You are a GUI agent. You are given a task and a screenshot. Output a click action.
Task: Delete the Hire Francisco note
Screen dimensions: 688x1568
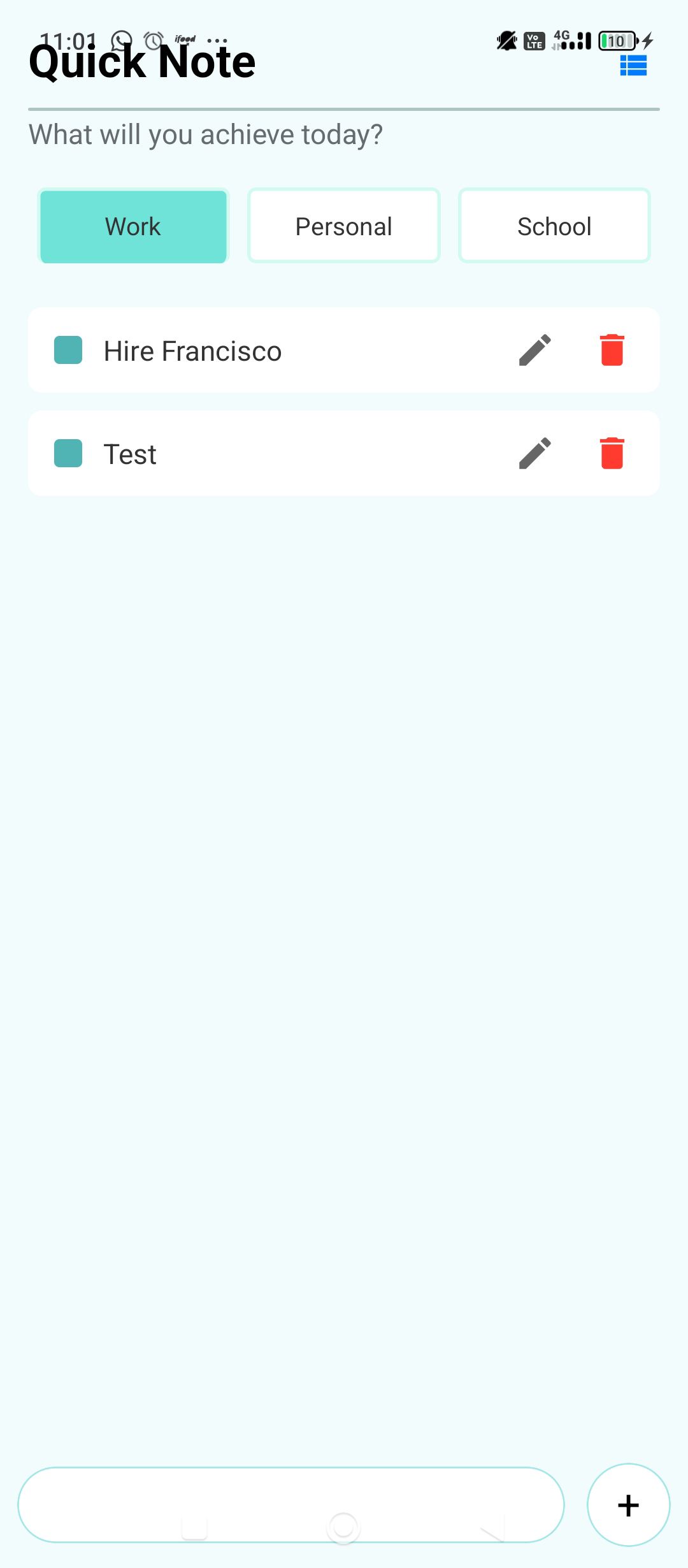click(x=612, y=350)
